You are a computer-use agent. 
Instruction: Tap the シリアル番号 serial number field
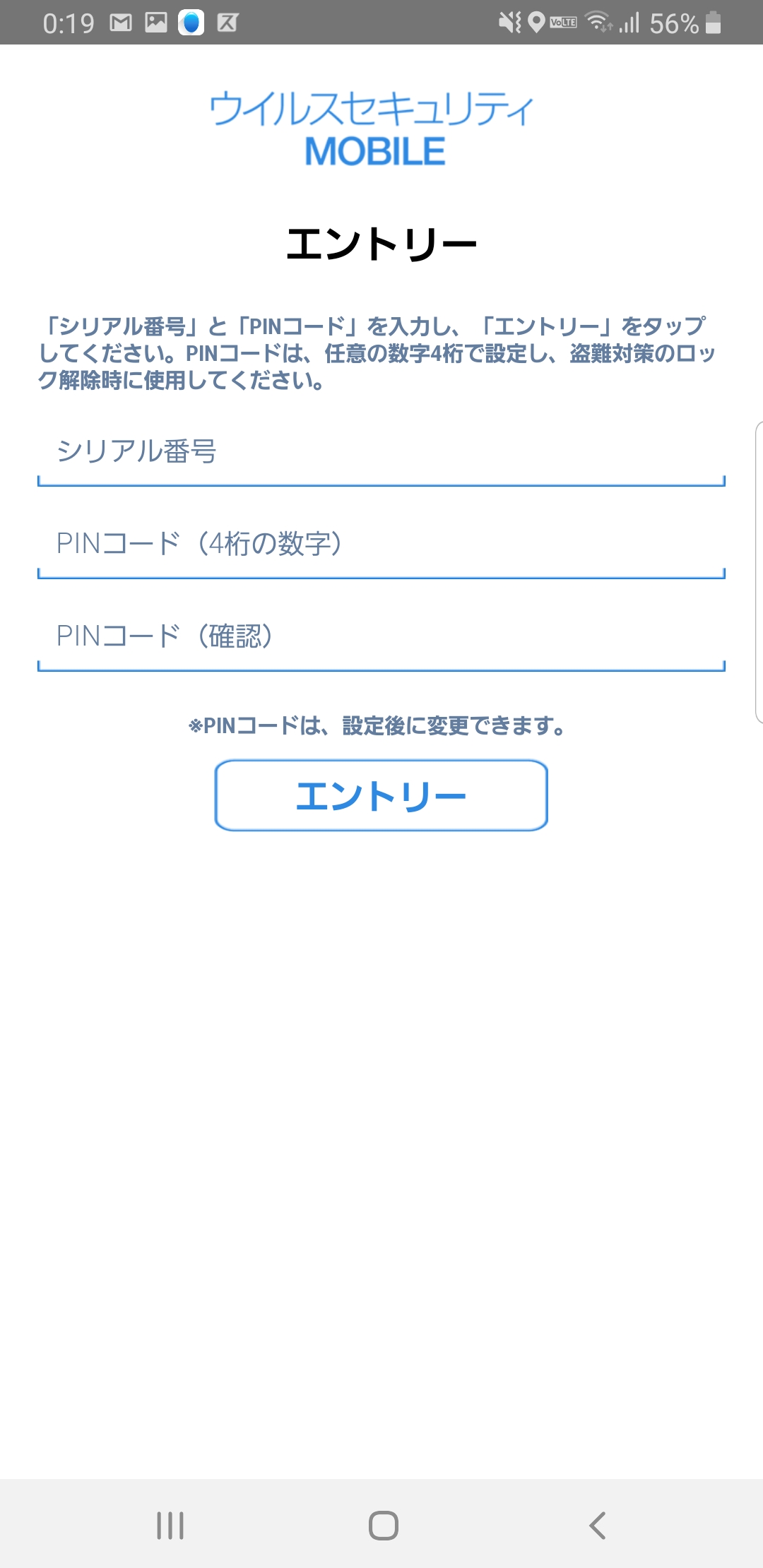point(381,452)
